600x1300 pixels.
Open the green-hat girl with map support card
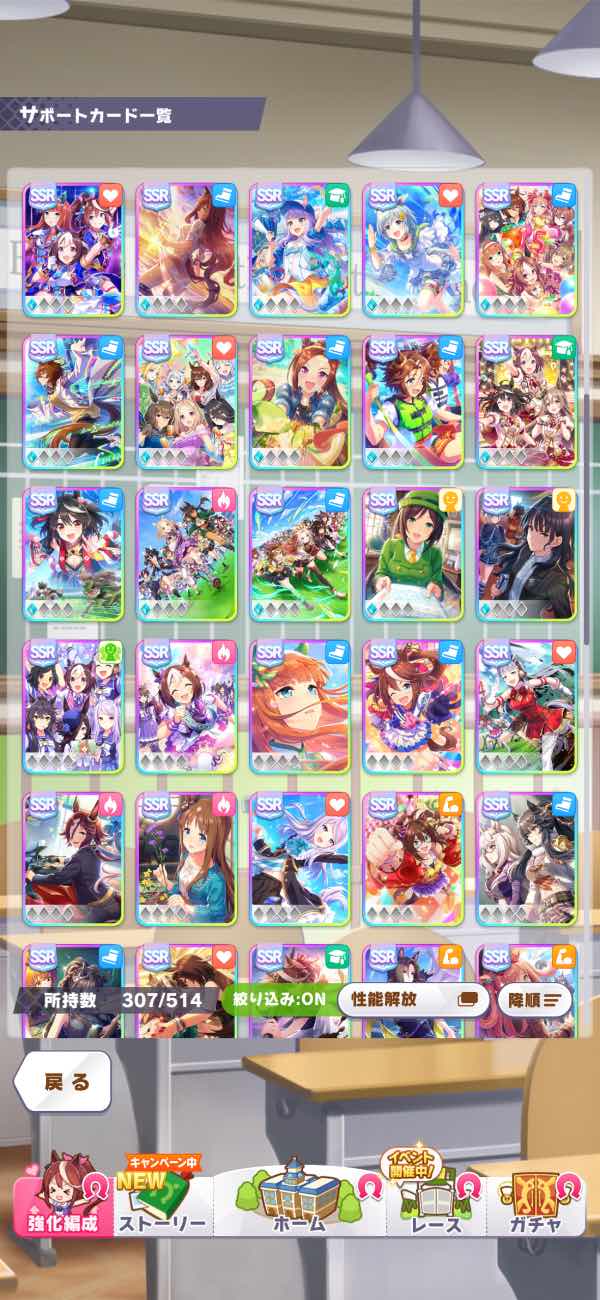[x=413, y=555]
